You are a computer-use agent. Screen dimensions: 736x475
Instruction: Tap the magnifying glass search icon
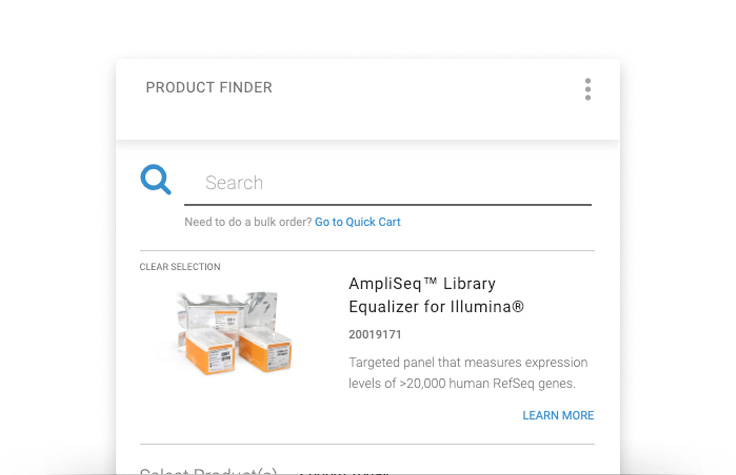point(156,180)
